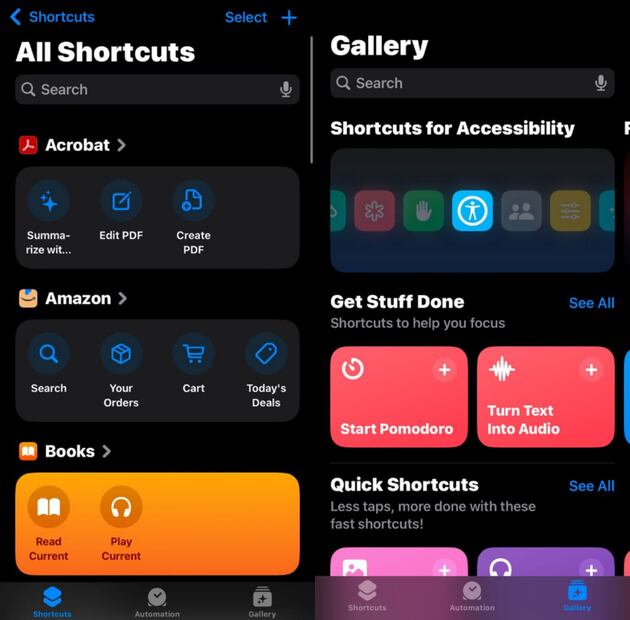See all Get Stuff Done shortcuts
The image size is (630, 620).
tap(591, 303)
